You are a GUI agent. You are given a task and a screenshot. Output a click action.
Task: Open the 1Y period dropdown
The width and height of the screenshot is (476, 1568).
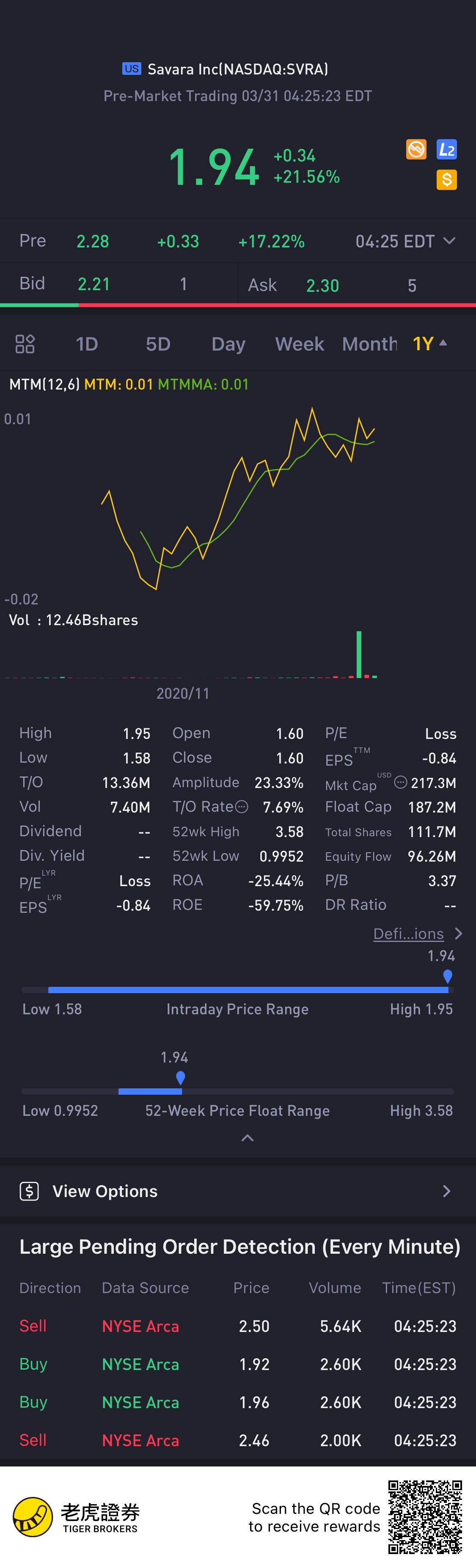[430, 344]
